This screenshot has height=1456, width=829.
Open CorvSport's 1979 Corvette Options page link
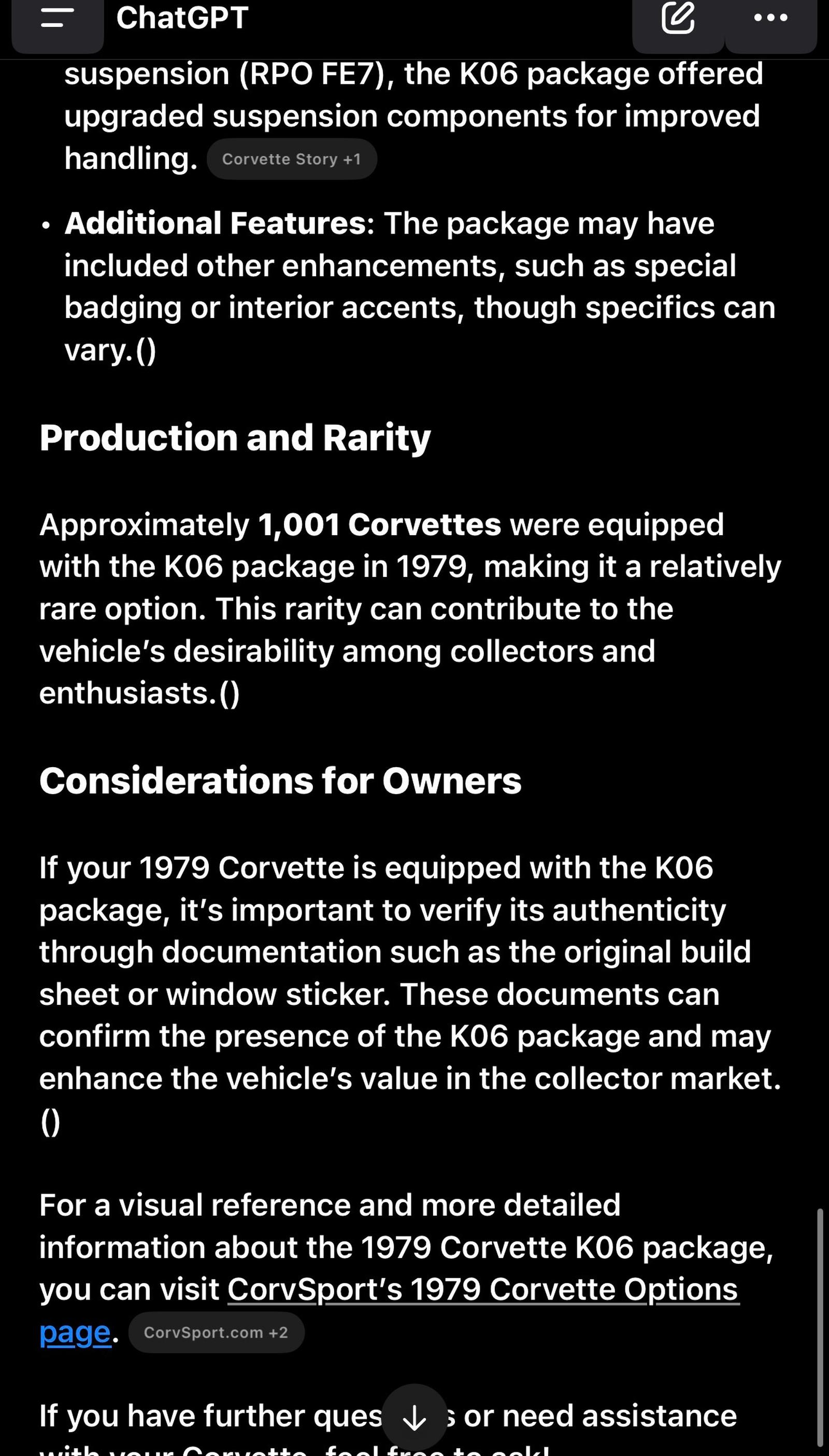pos(482,1290)
